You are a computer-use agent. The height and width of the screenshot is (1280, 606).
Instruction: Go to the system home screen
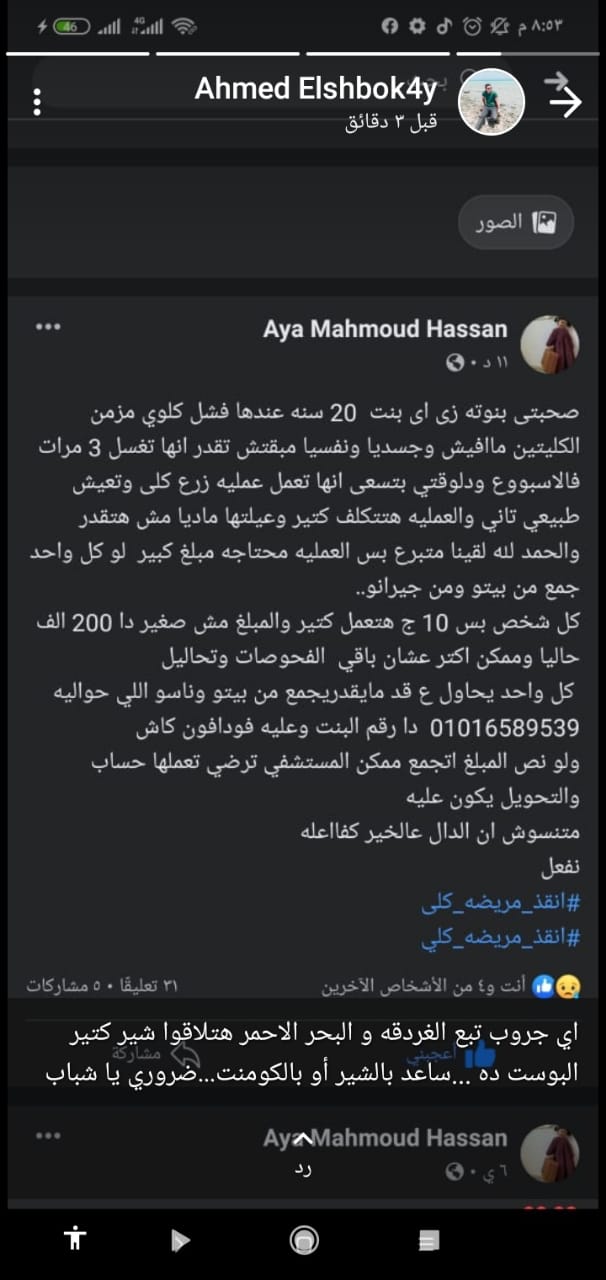304,1241
